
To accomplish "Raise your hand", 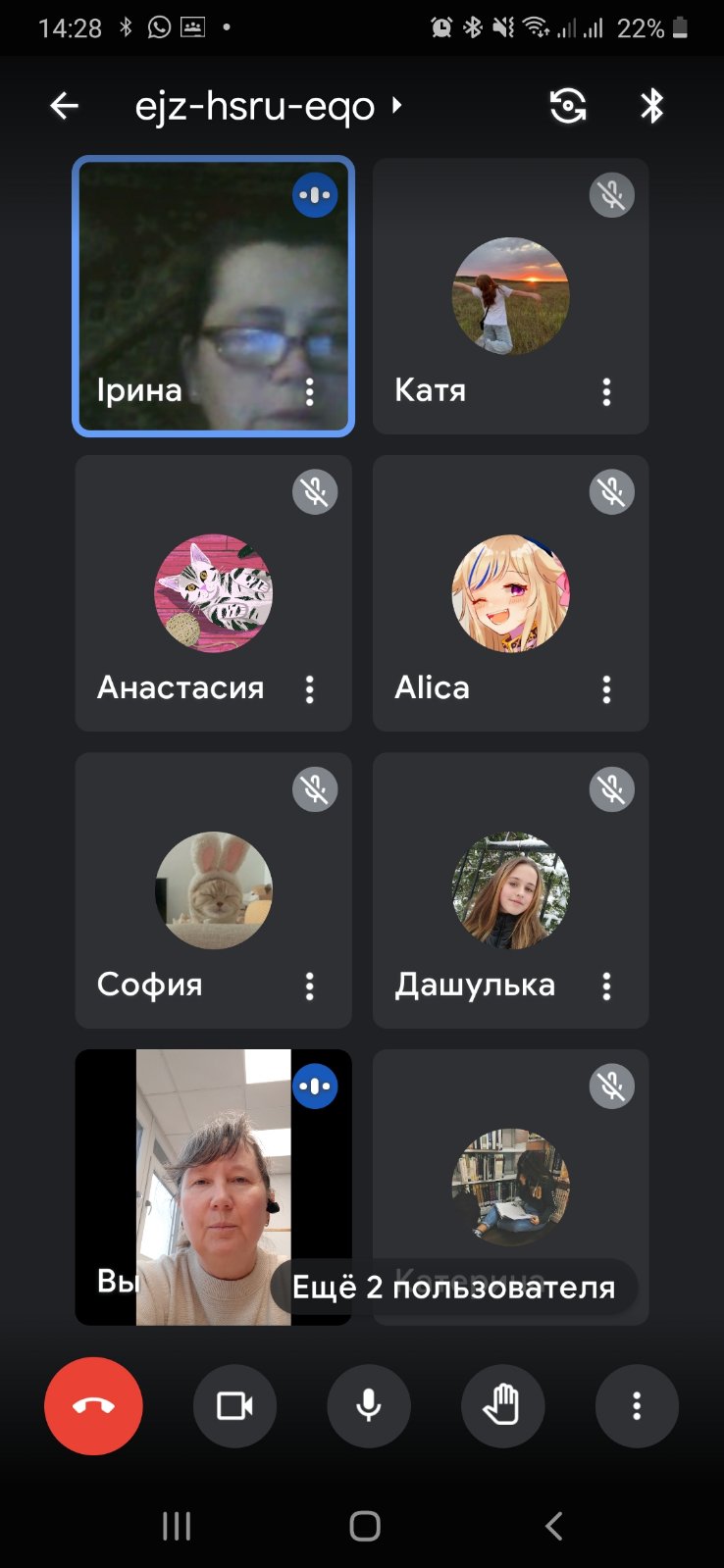I will 502,1406.
